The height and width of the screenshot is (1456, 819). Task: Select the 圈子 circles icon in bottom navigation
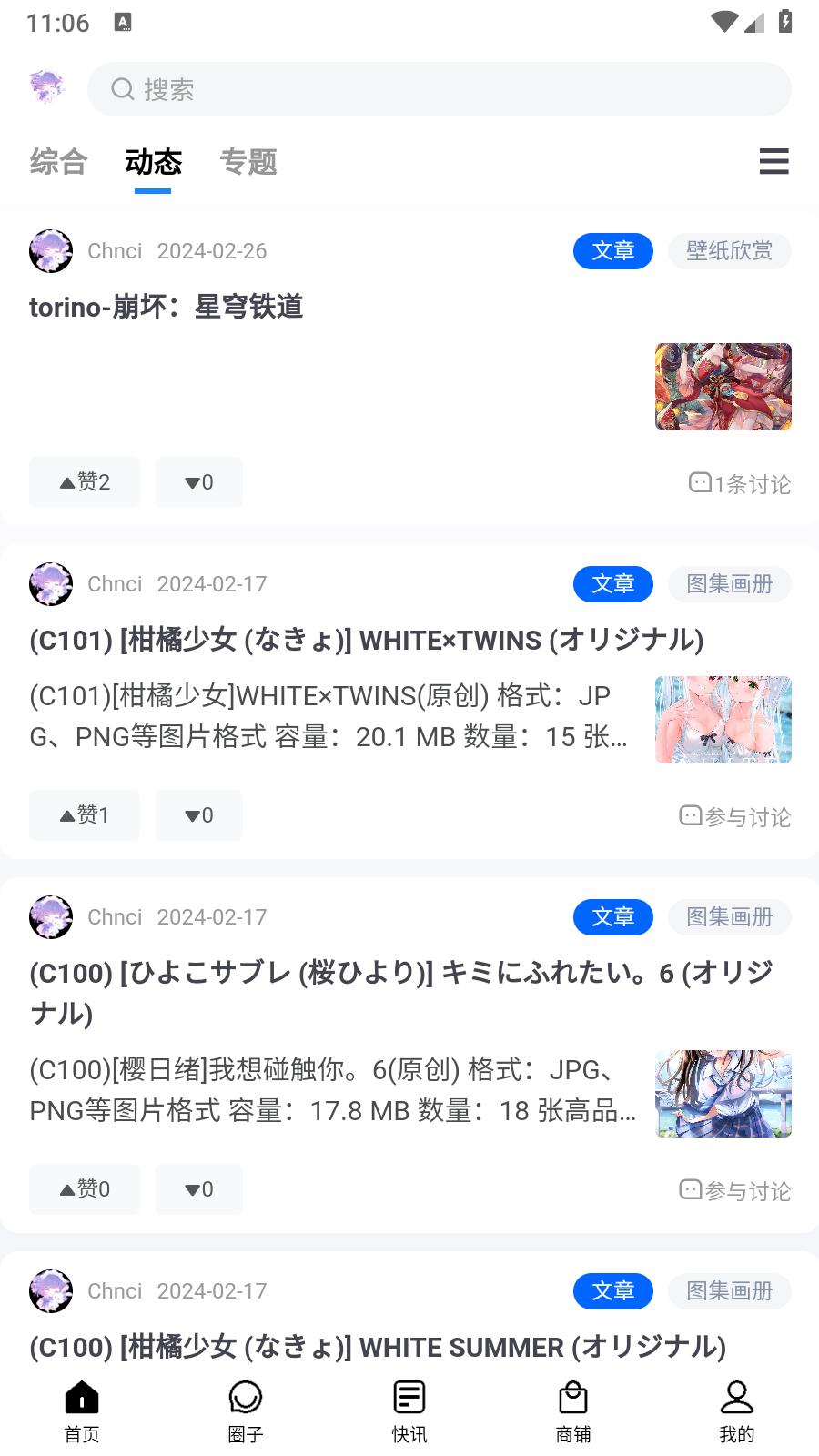tap(245, 1397)
